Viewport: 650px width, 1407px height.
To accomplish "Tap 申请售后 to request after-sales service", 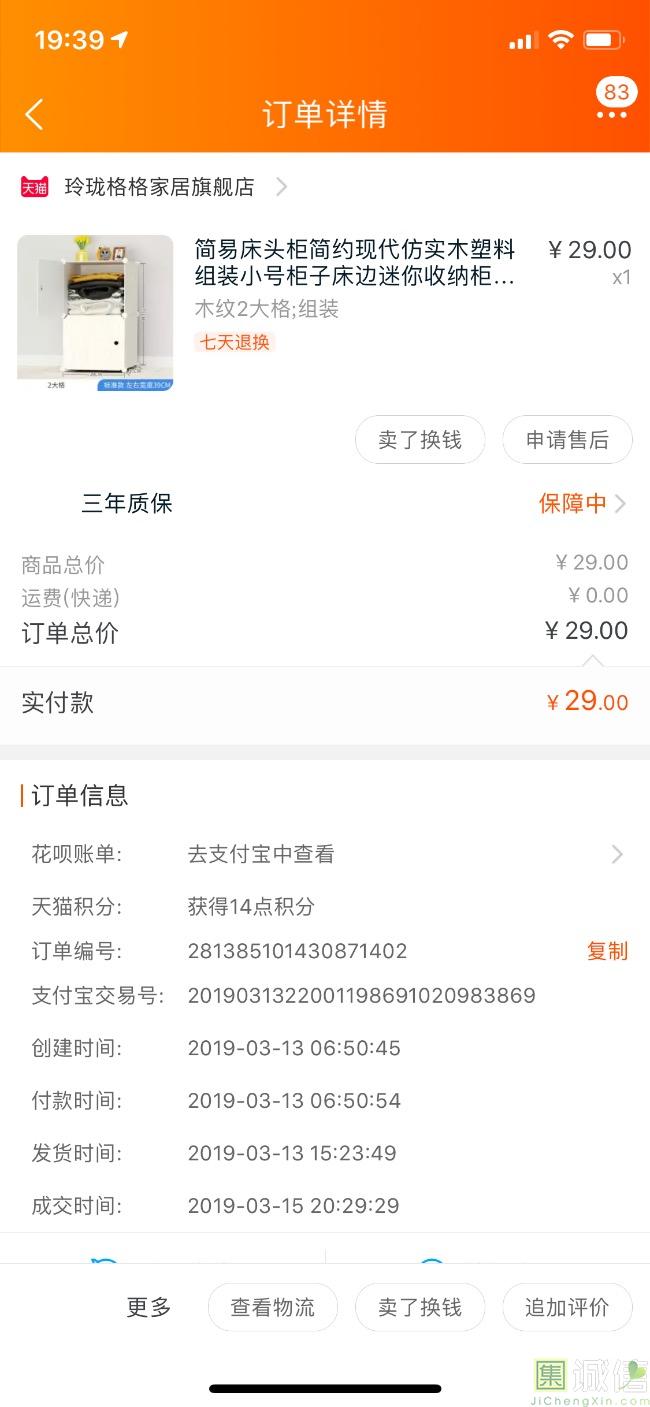I will (x=567, y=440).
